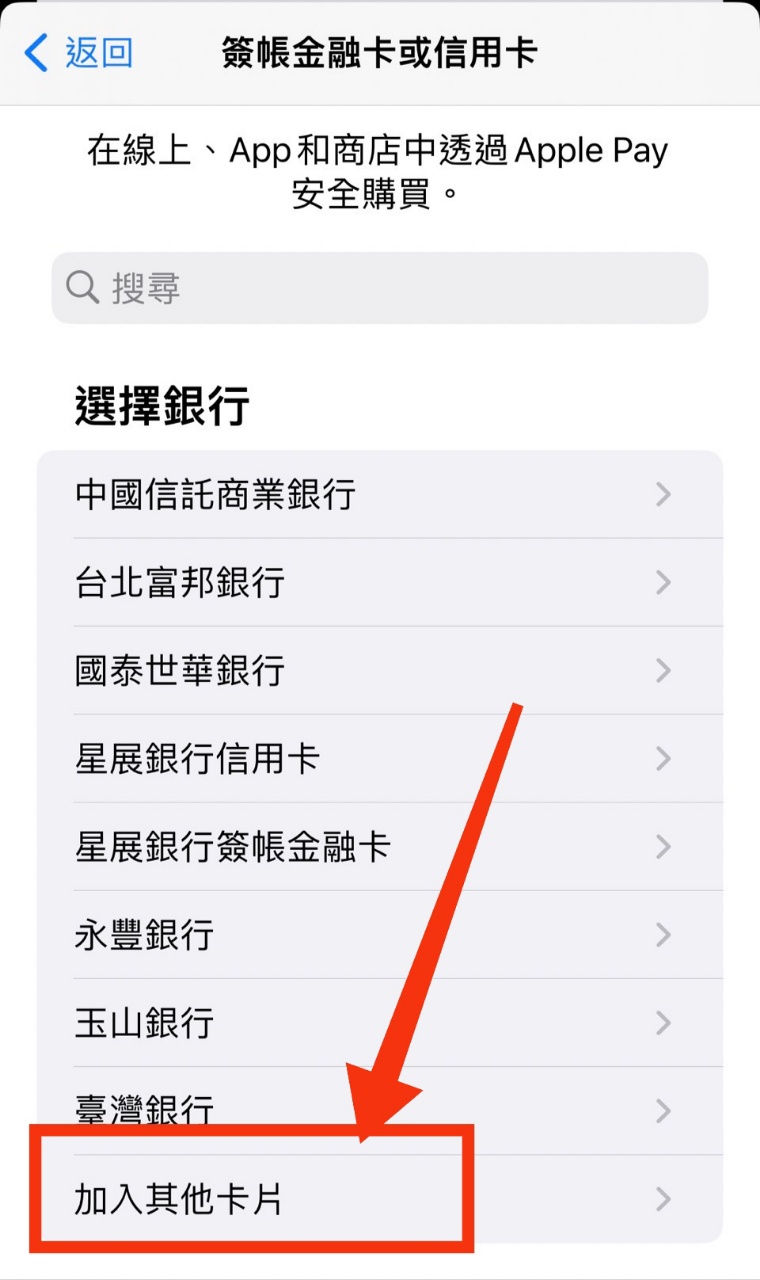Open 國泰世華銀行
The height and width of the screenshot is (1280, 760).
[380, 670]
